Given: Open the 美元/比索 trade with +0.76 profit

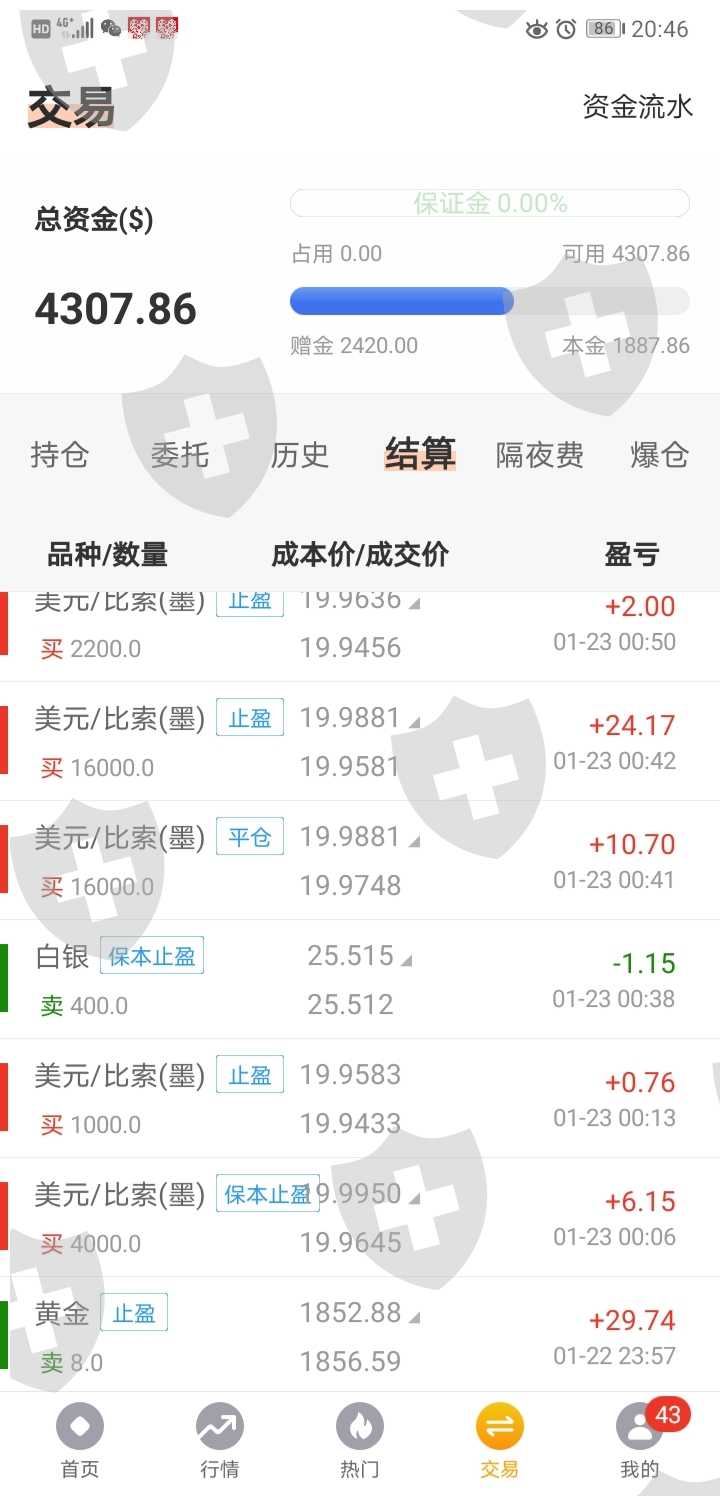Looking at the screenshot, I should coord(360,1099).
